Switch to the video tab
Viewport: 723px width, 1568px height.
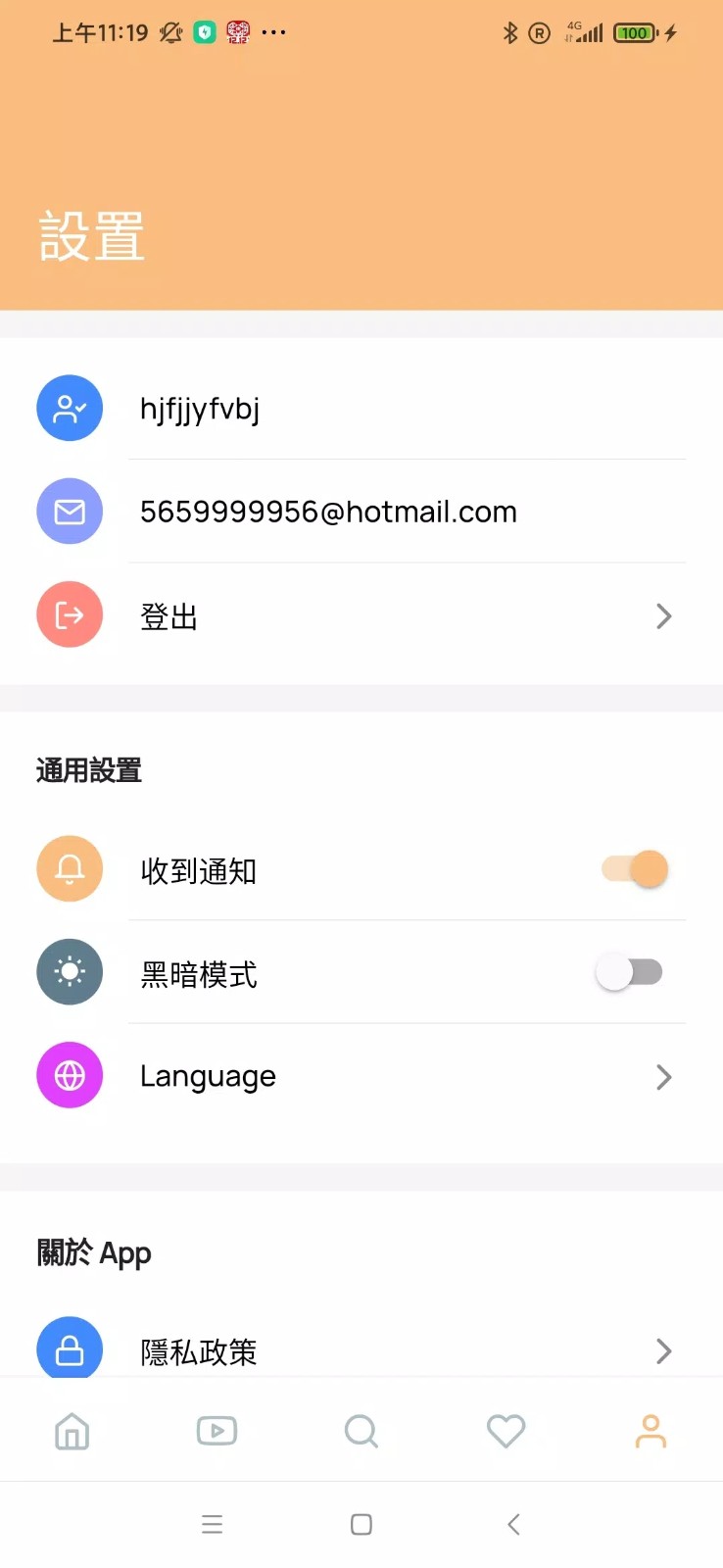217,1432
